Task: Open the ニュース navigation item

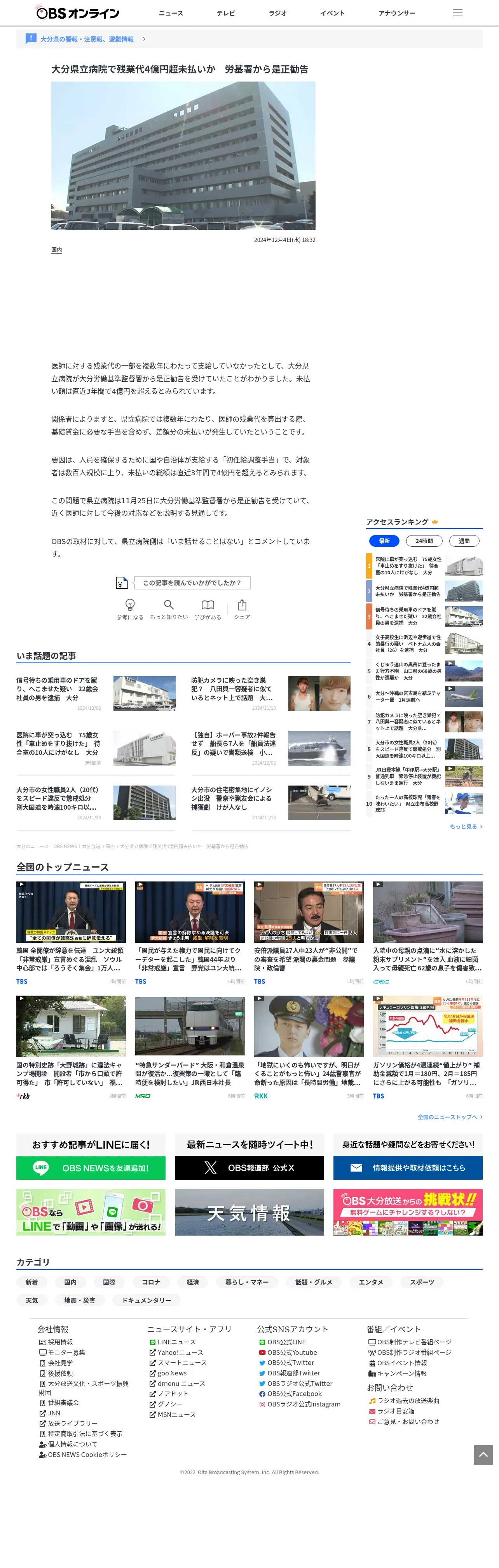Action: tap(171, 13)
